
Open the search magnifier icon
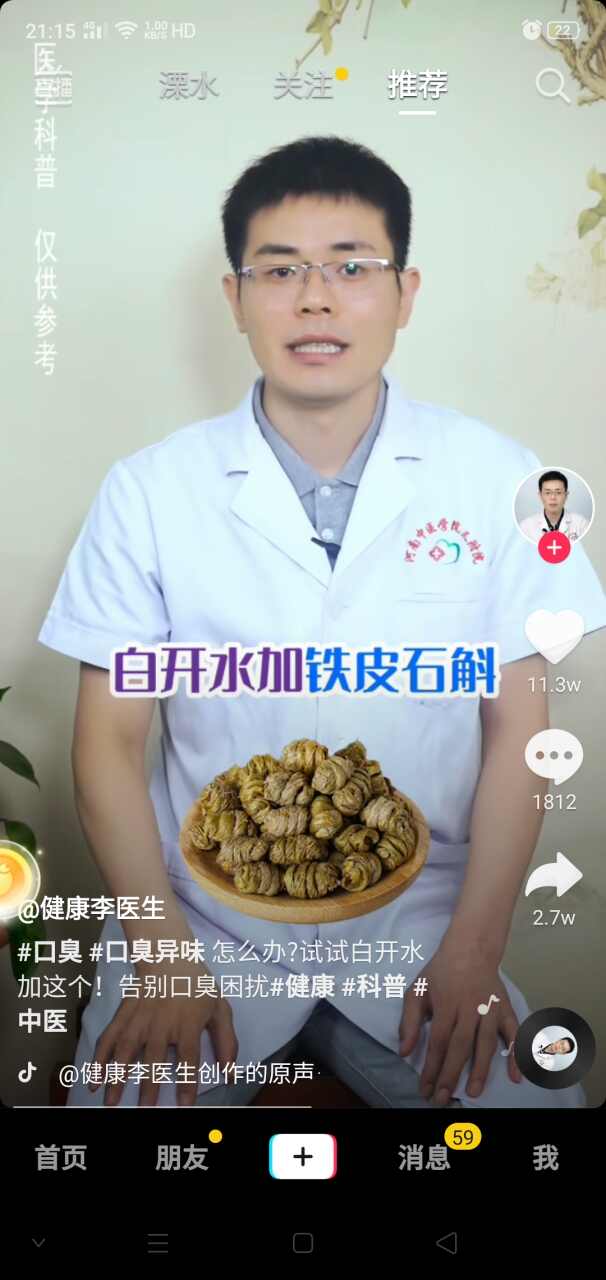[x=552, y=86]
